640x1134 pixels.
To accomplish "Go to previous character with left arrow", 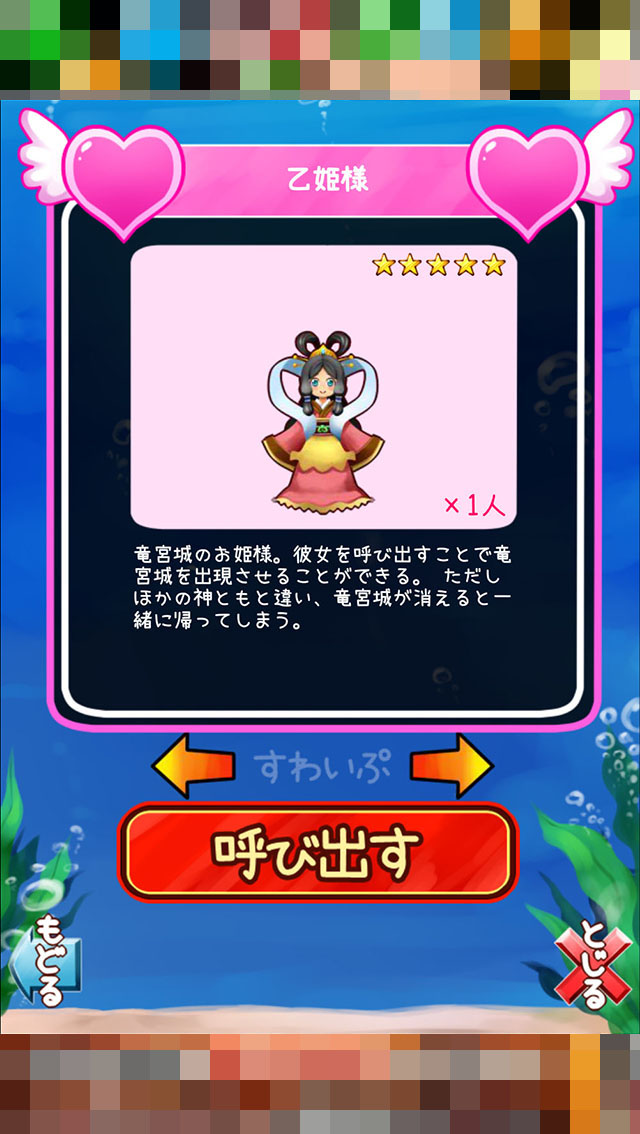I will click(193, 766).
